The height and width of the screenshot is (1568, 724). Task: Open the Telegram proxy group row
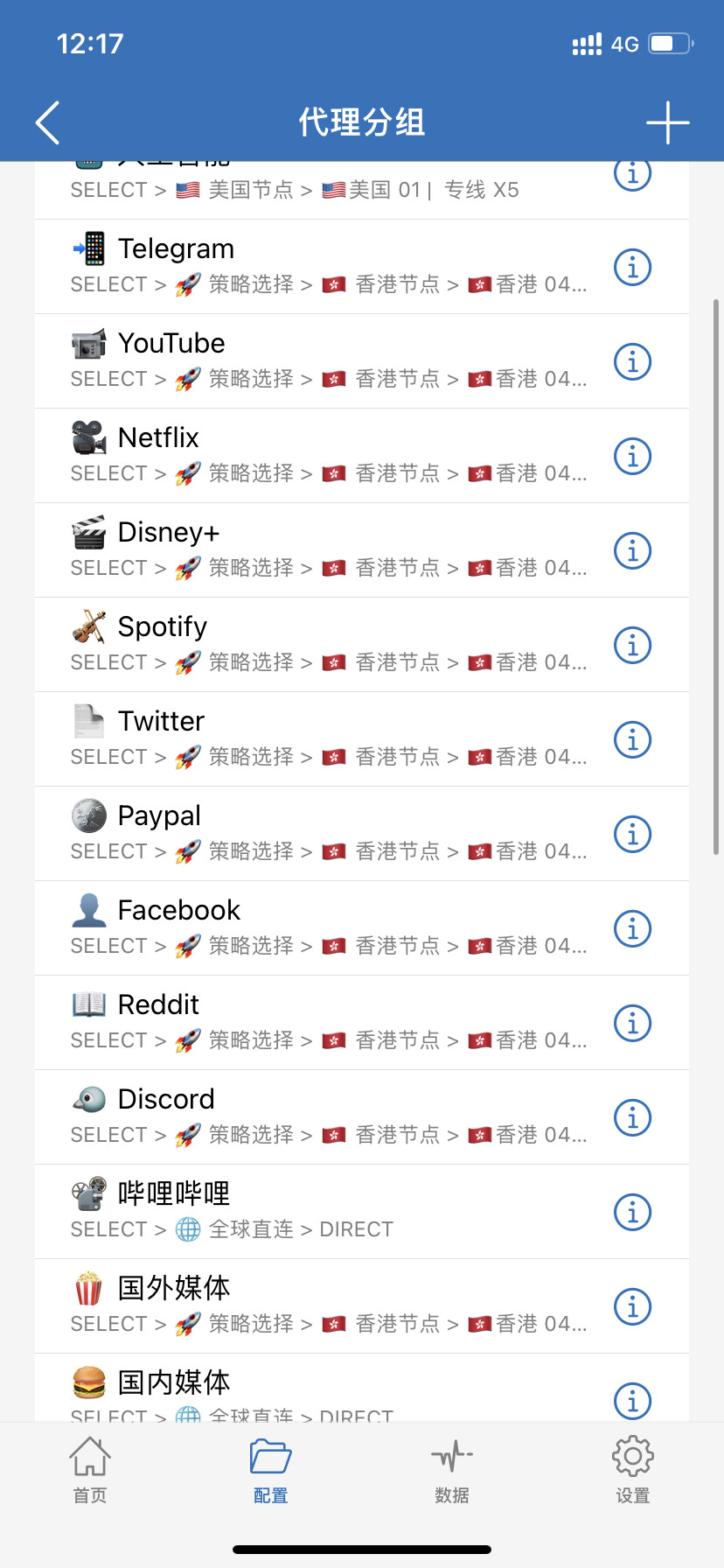[x=362, y=267]
